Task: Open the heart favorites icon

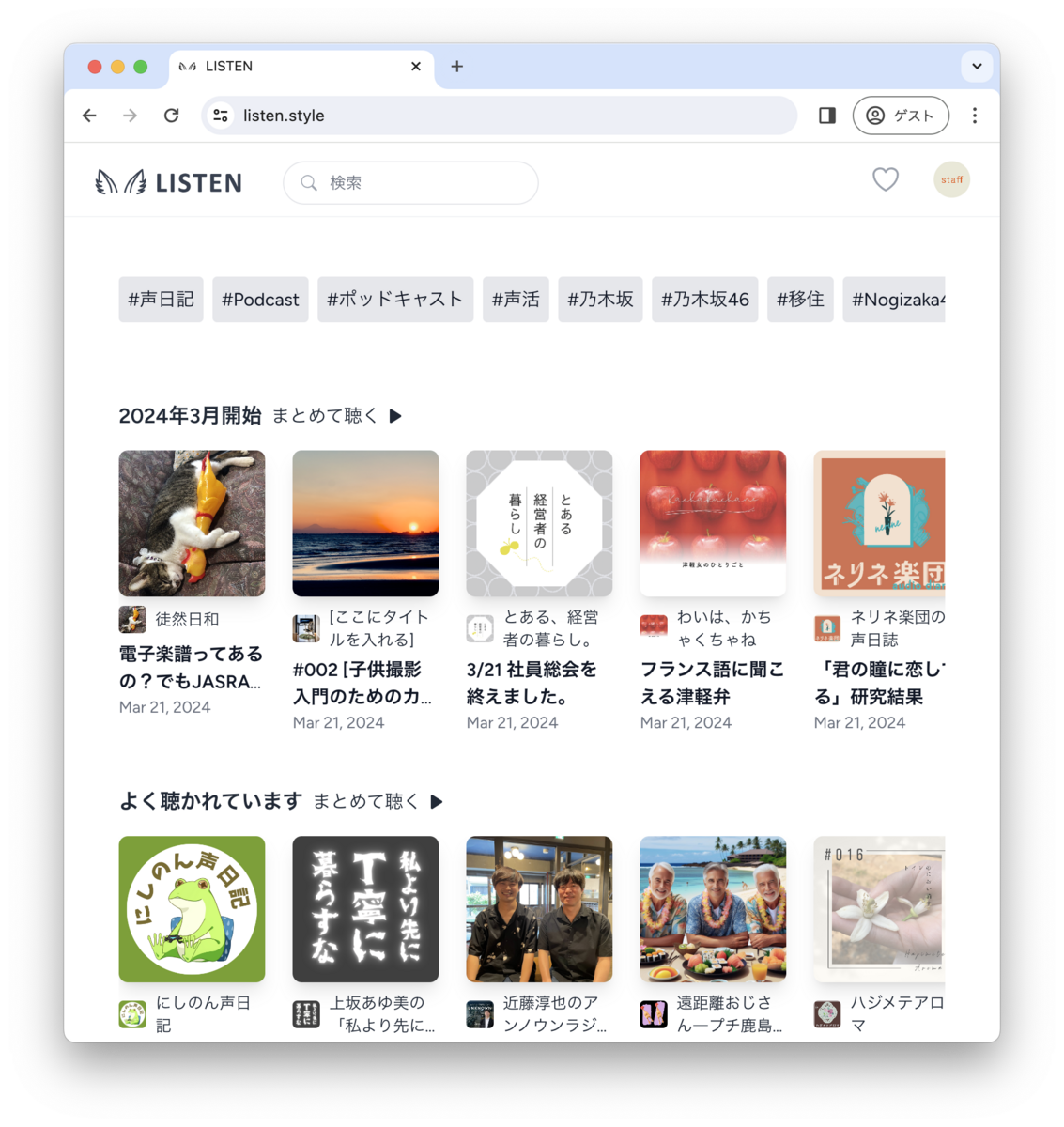Action: (885, 179)
